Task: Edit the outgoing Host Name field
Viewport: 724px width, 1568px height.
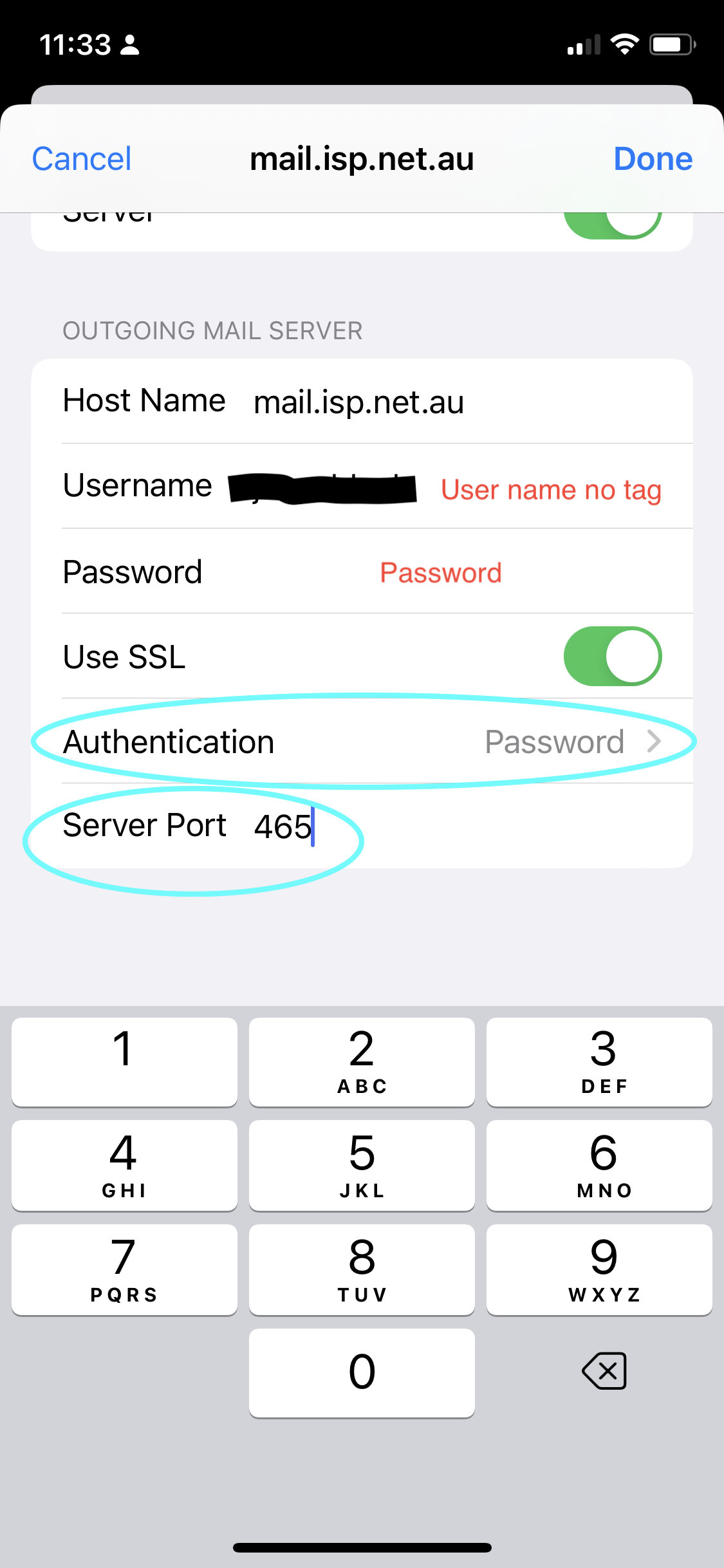Action: point(450,402)
